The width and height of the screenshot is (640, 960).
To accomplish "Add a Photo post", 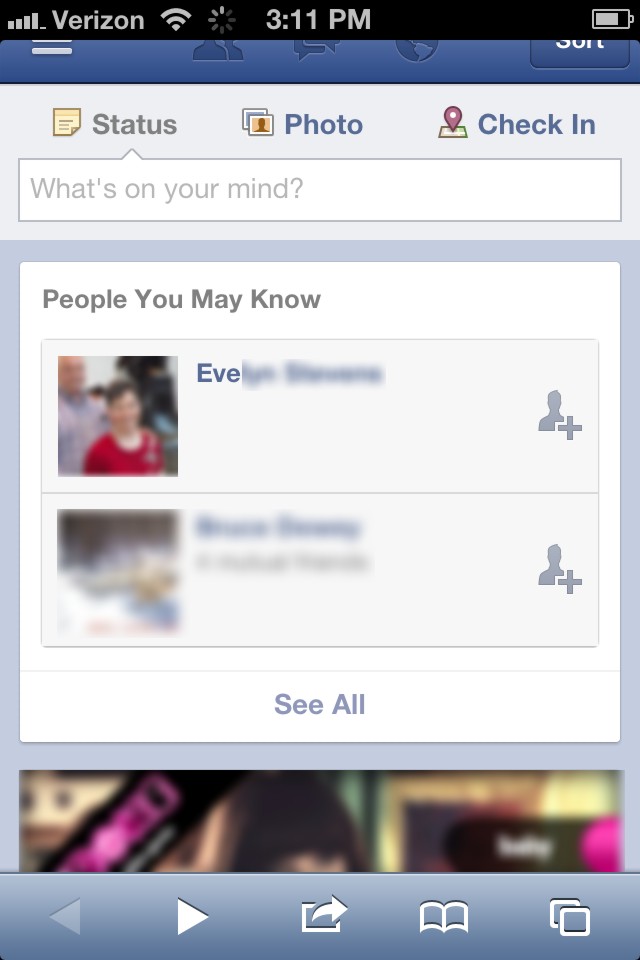I will [x=303, y=124].
